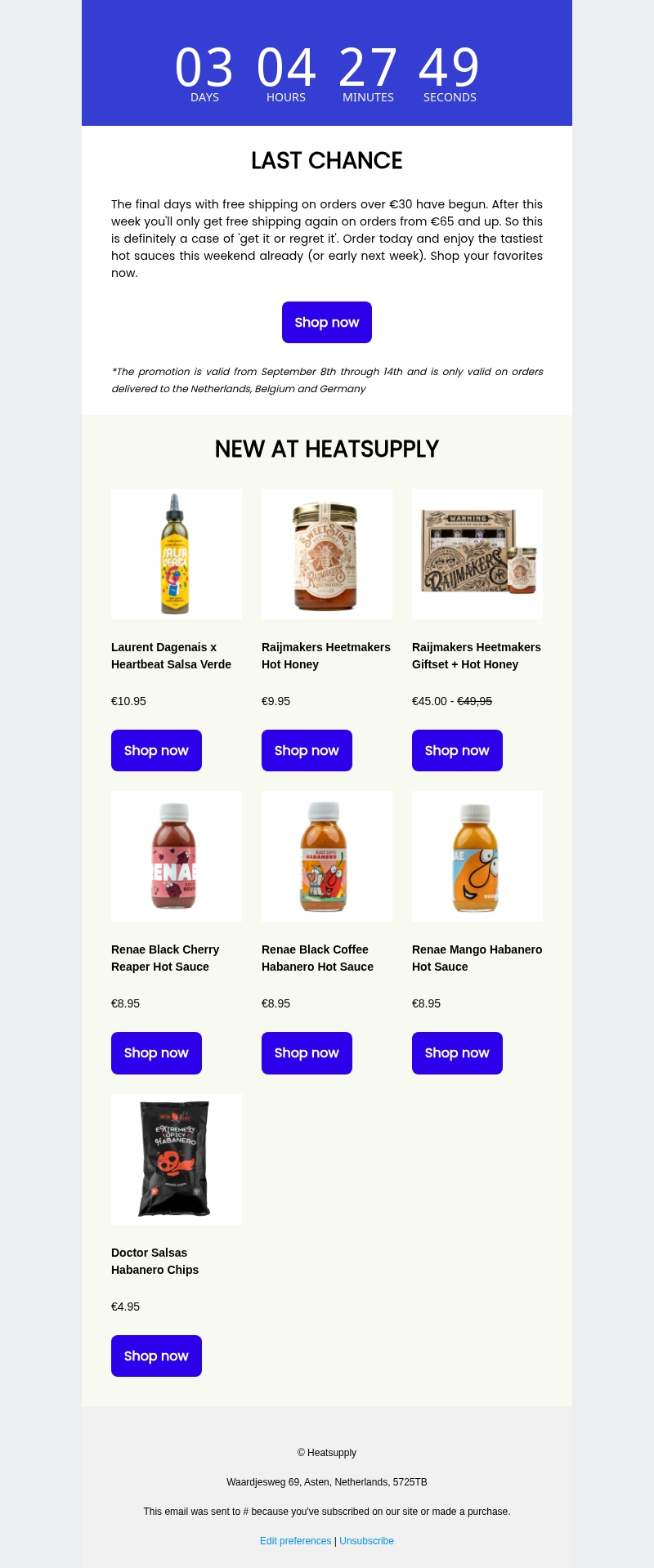Open the Doctor Salsas chips image
654x1568 pixels.
pos(177,1159)
